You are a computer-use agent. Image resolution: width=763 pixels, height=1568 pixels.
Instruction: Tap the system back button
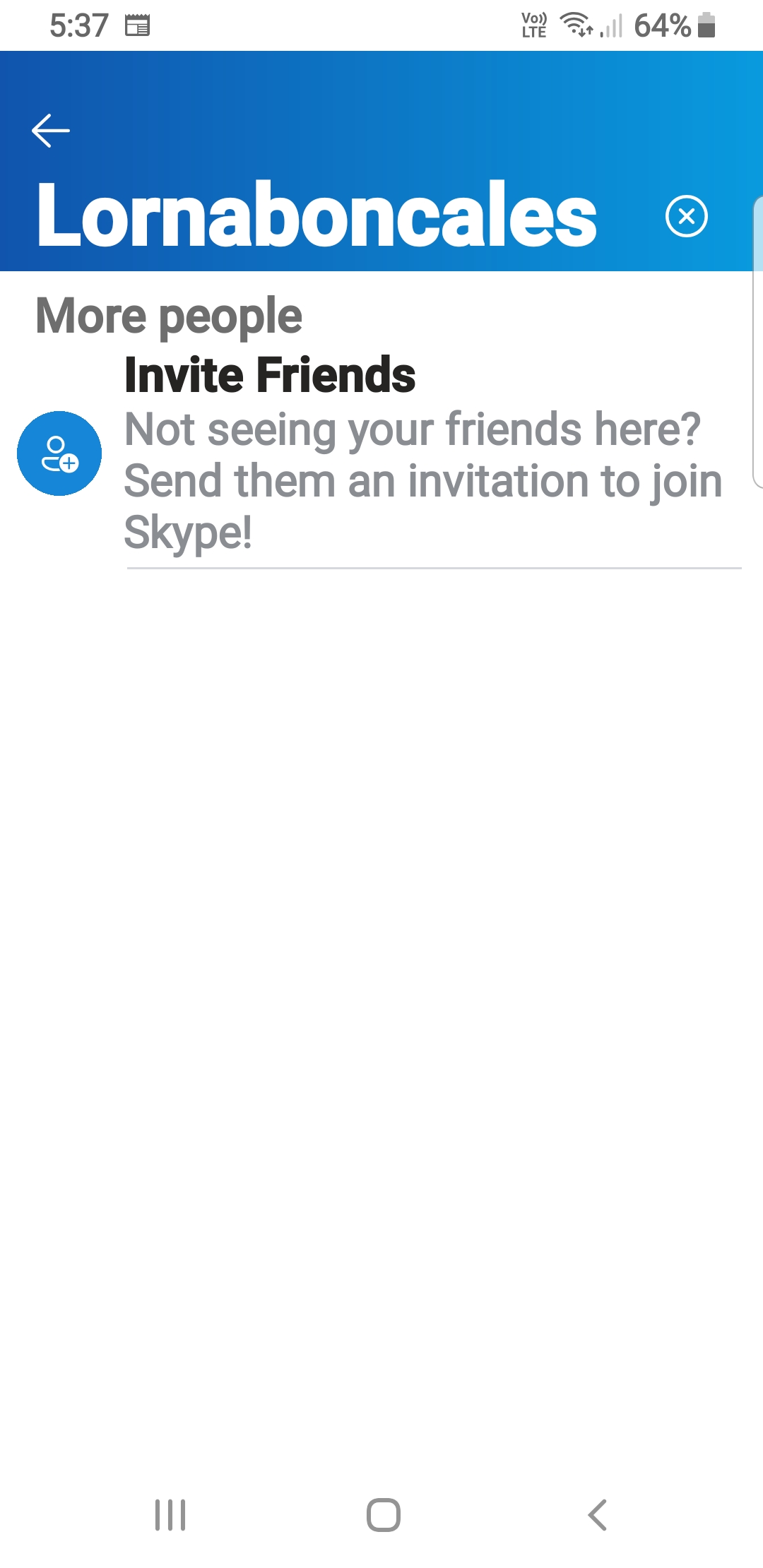pyautogui.click(x=598, y=1515)
